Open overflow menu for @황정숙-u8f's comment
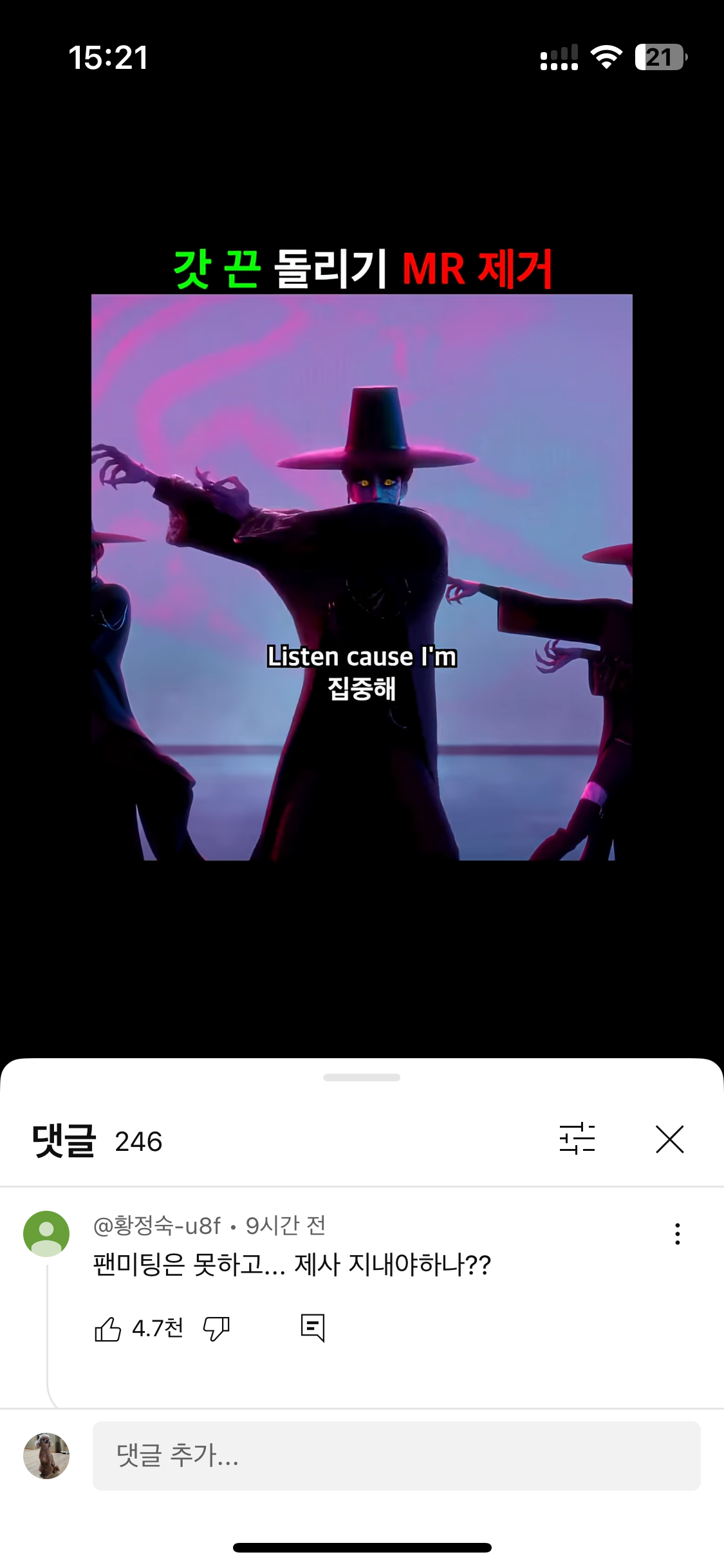Viewport: 724px width, 1568px height. [677, 1233]
